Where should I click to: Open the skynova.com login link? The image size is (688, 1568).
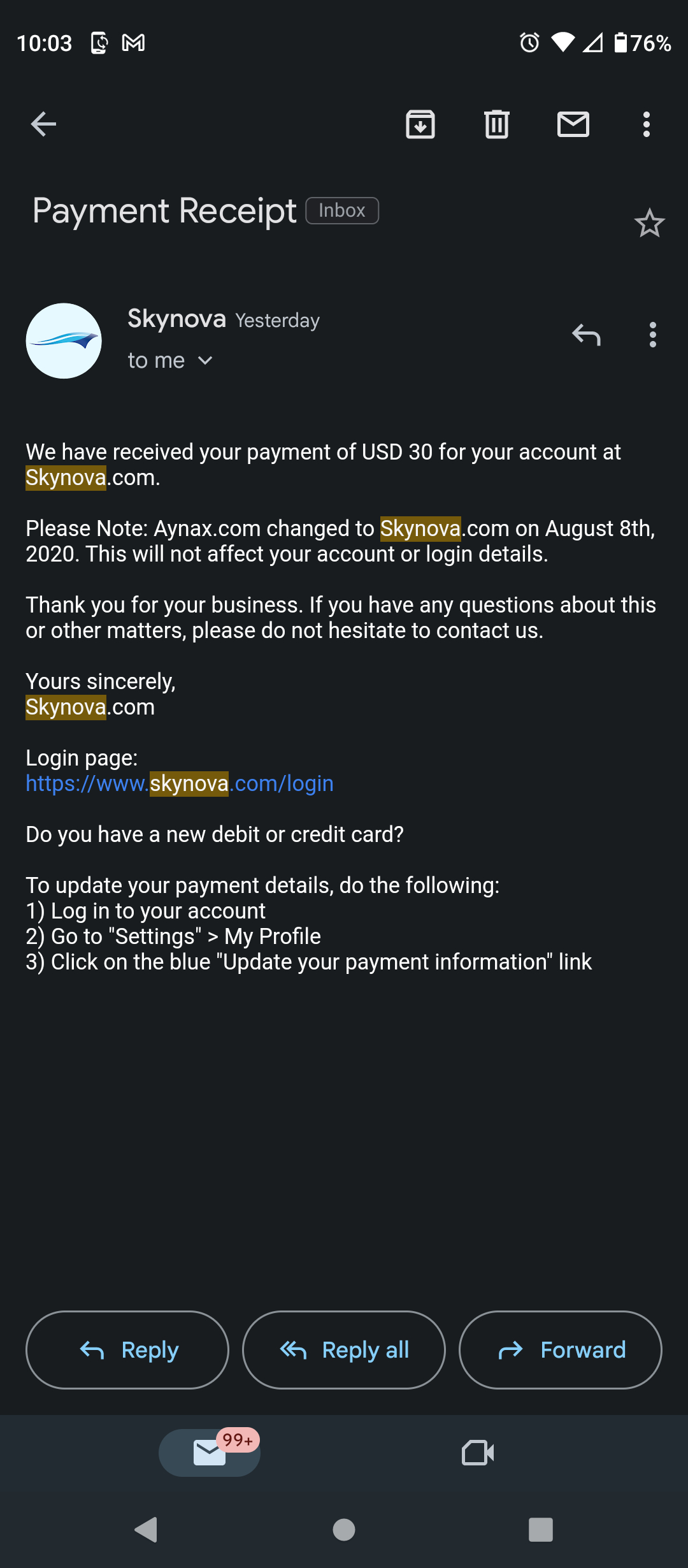coord(179,783)
